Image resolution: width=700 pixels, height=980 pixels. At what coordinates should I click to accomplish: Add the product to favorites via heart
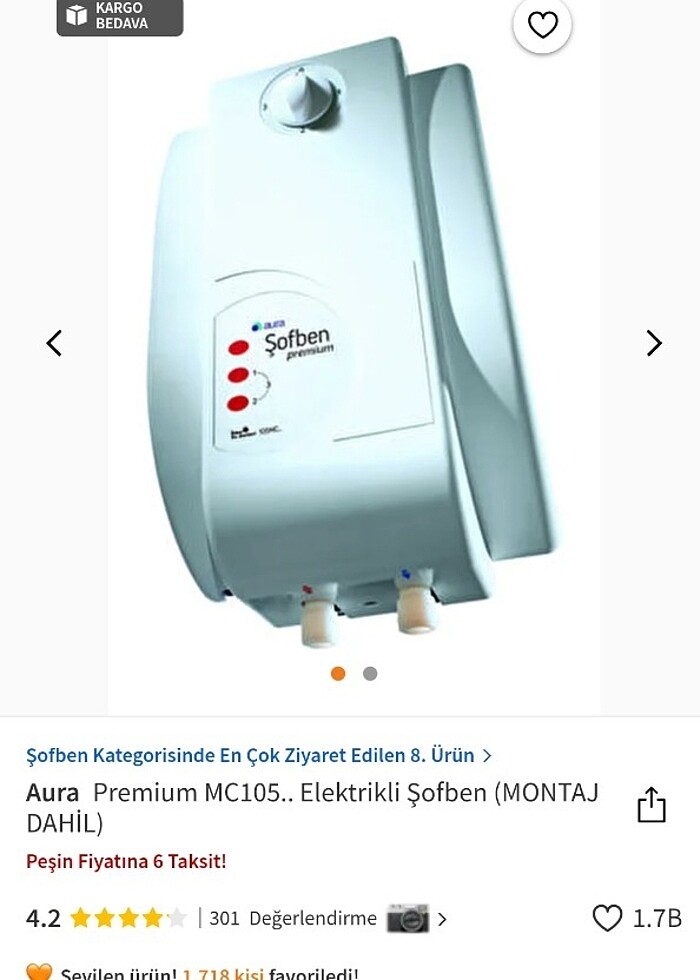pyautogui.click(x=542, y=26)
